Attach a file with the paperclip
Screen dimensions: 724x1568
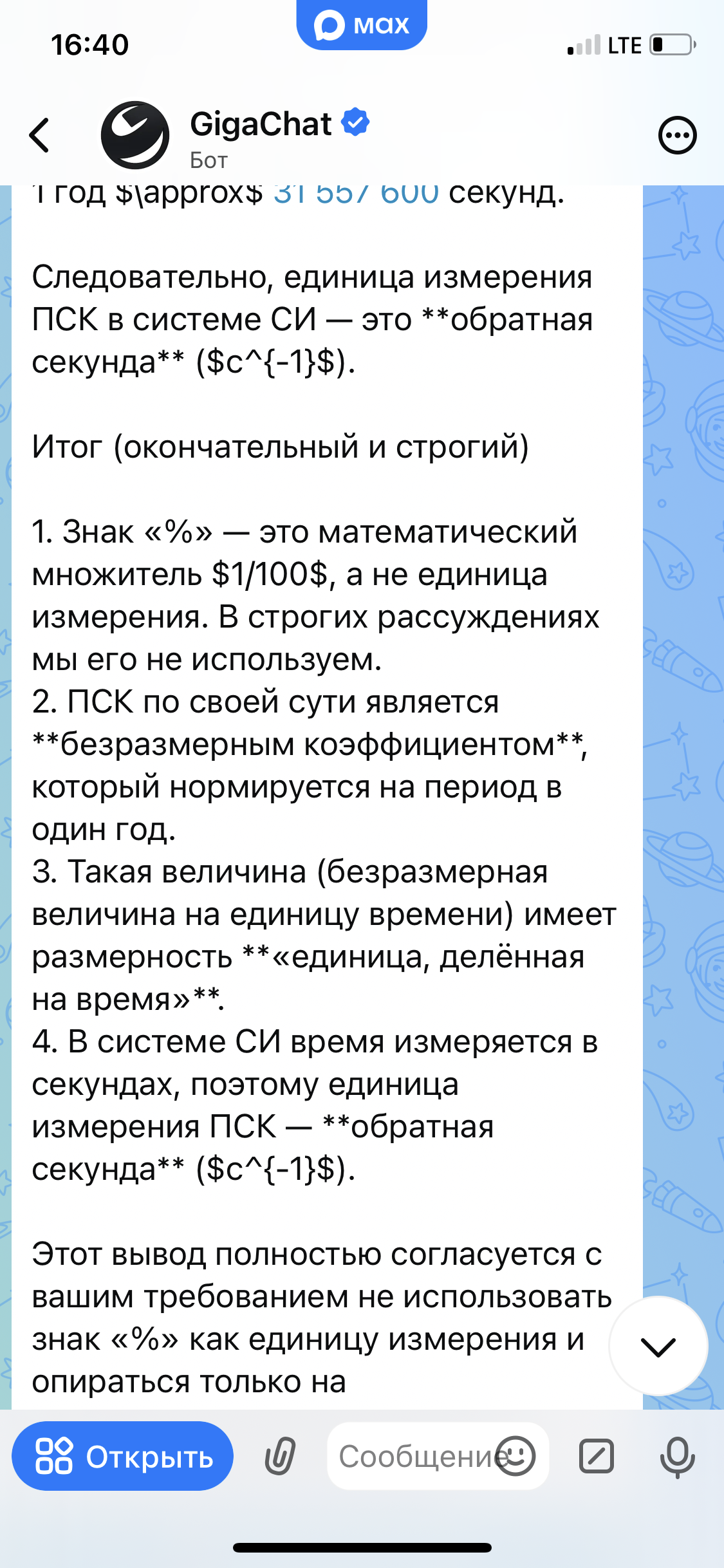pyautogui.click(x=281, y=1457)
